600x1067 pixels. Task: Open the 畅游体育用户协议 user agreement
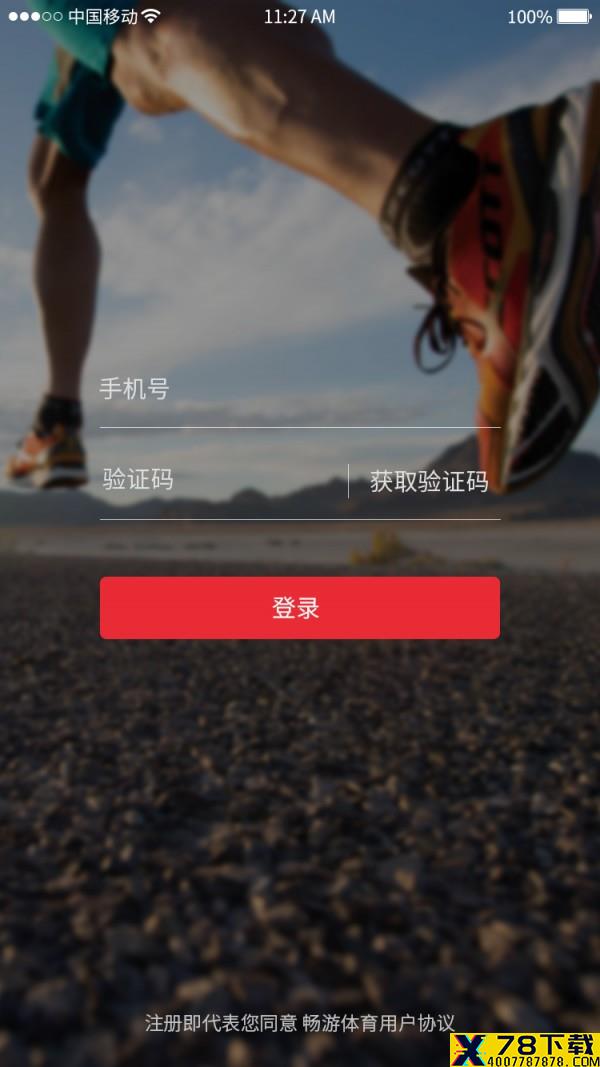click(x=378, y=1023)
